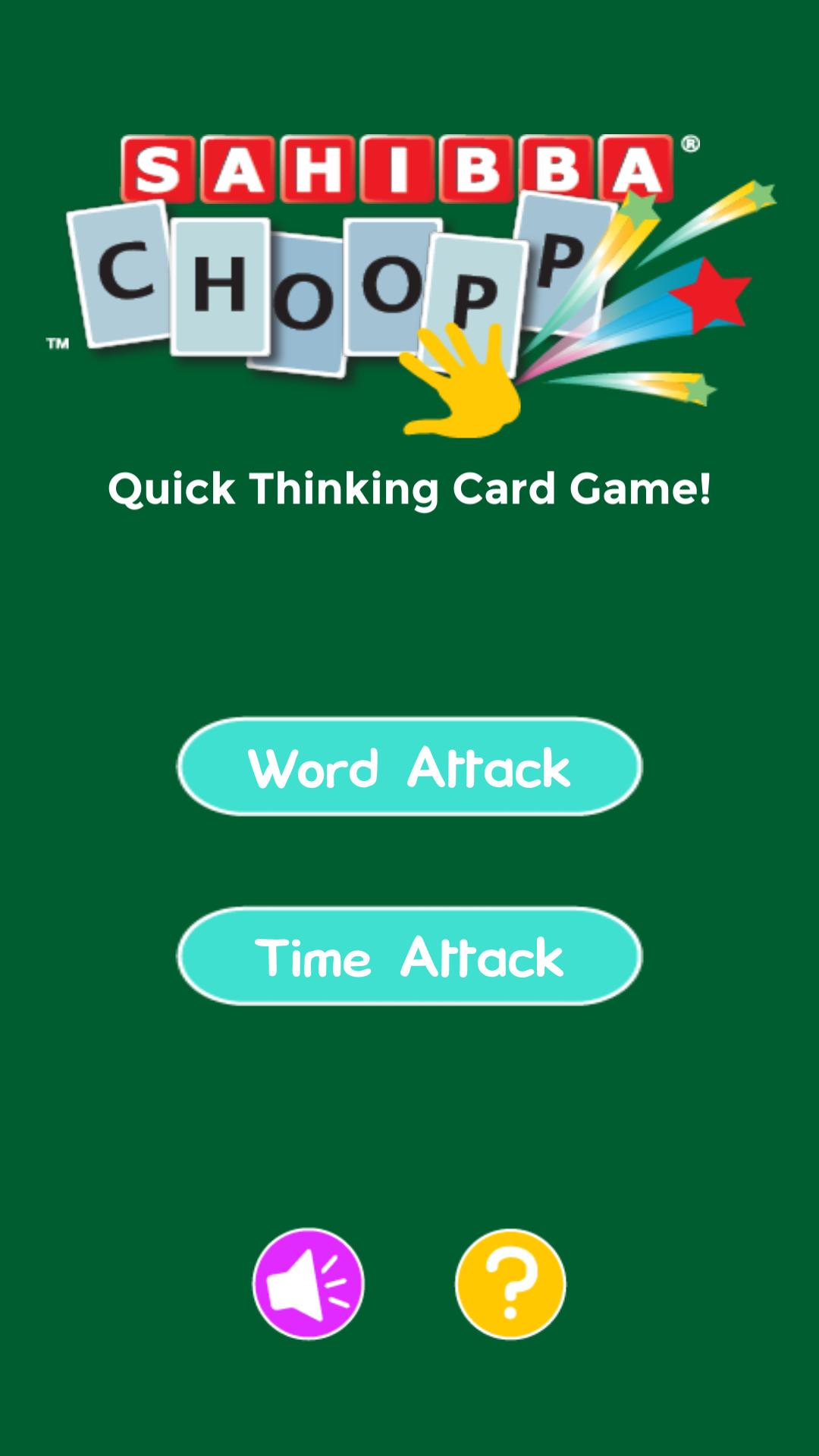Start the Word Attack game mode
The image size is (819, 1456).
(x=409, y=767)
